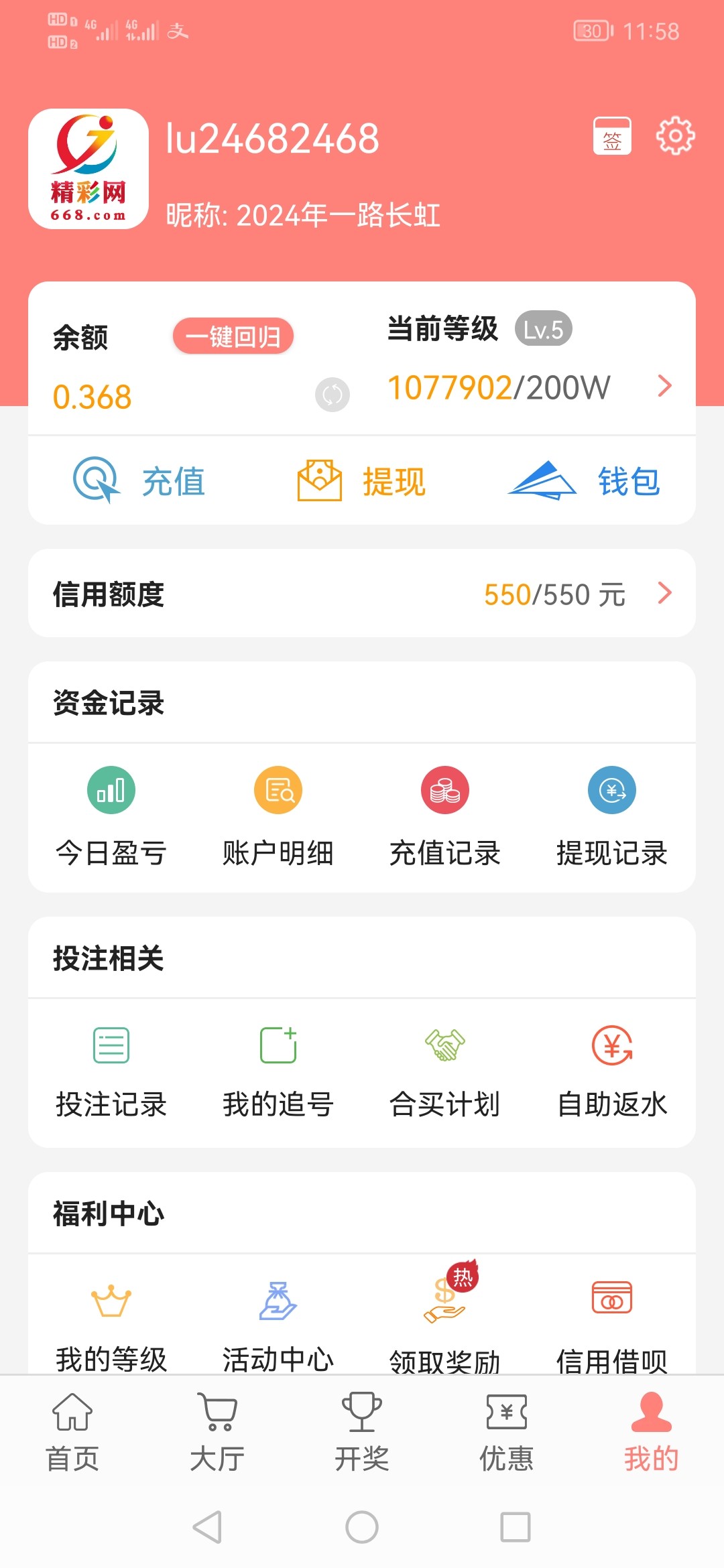
Task: Tap the 一键回归 button
Action: [x=233, y=336]
